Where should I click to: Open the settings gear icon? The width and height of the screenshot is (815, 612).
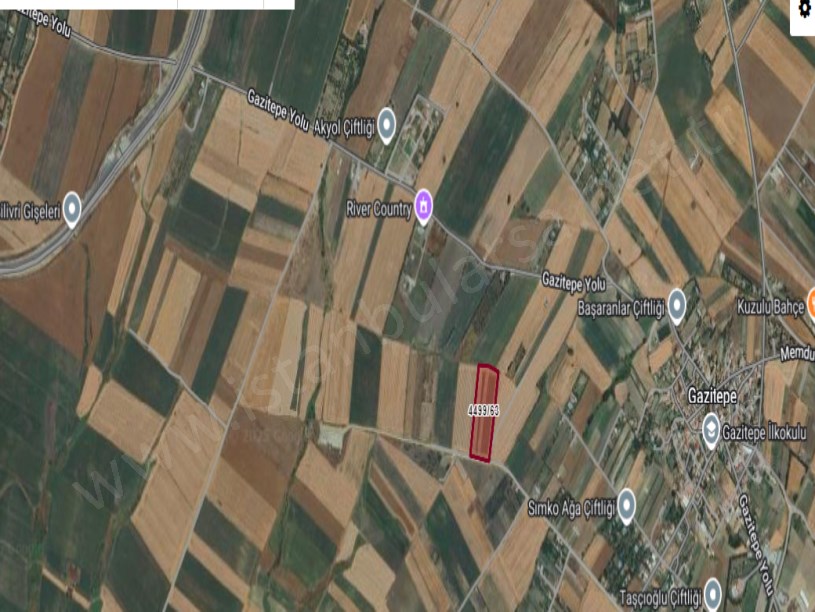tap(804, 10)
